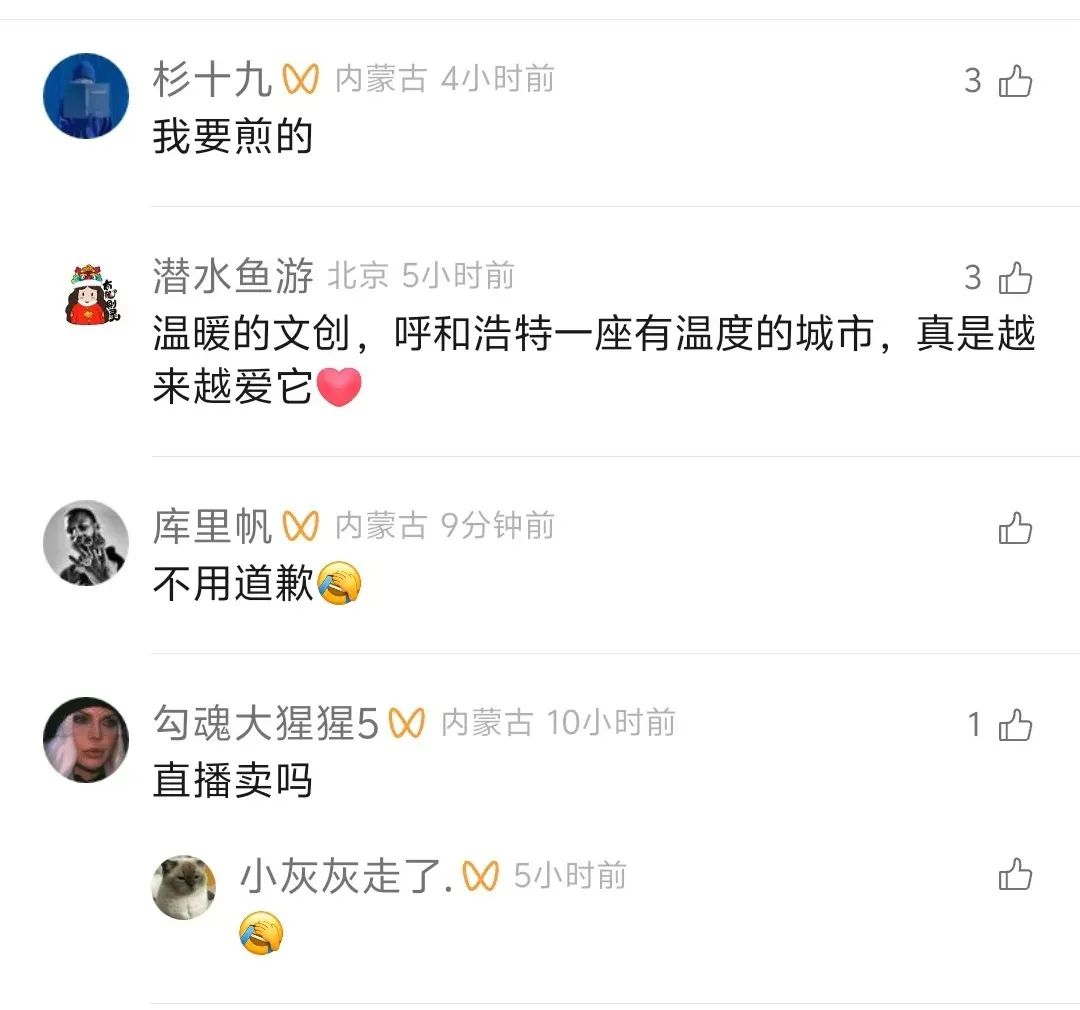
Task: Like the comment by 杉十九
Action: (x=1015, y=81)
